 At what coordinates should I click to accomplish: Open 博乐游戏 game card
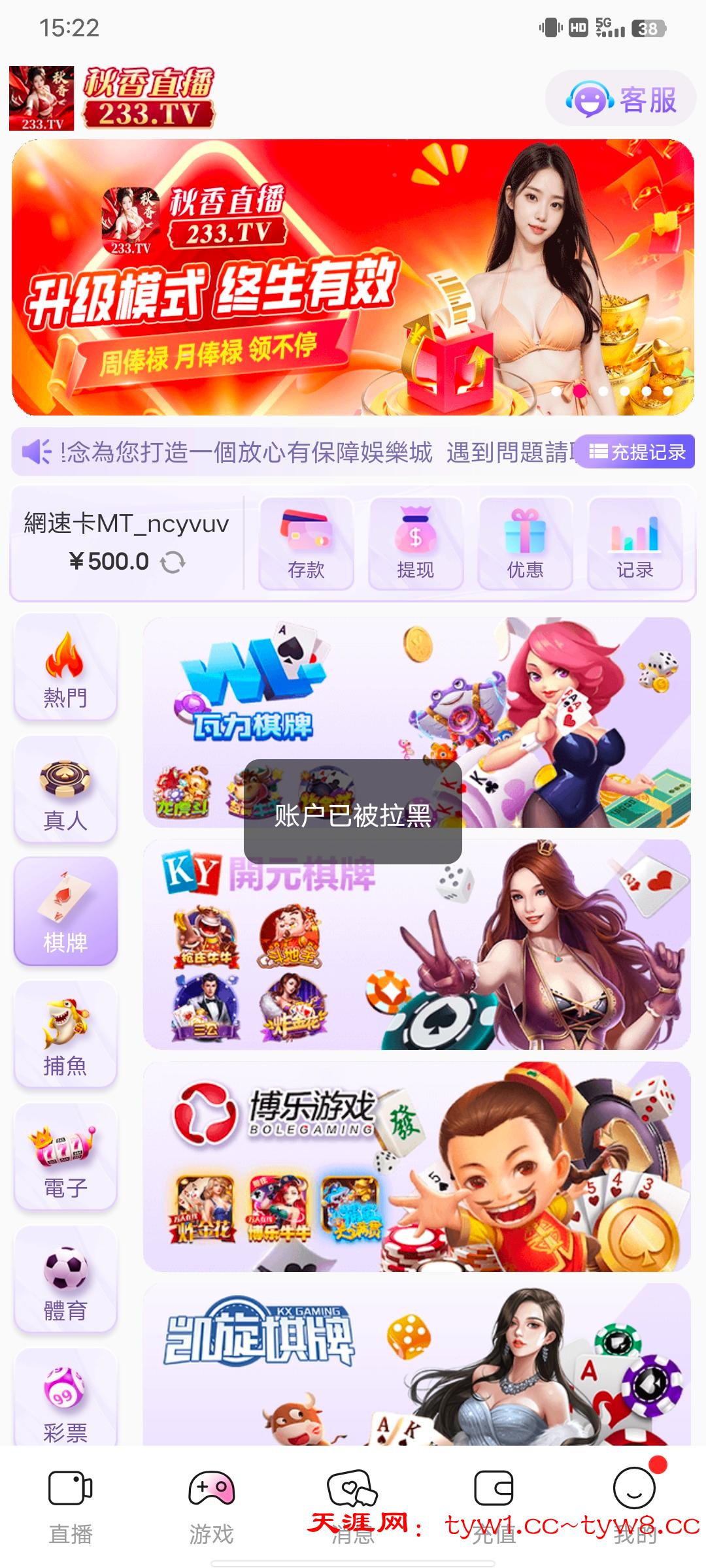click(417, 1166)
